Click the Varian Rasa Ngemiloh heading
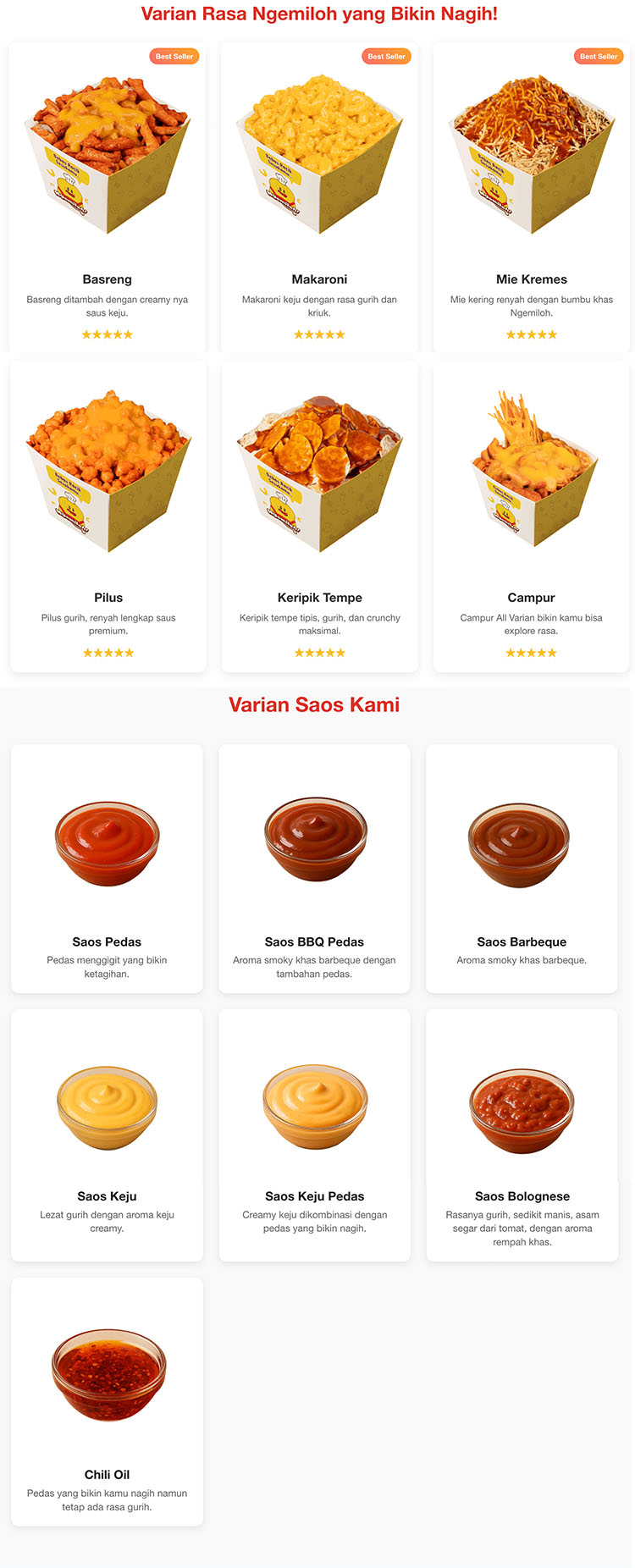 tap(317, 14)
